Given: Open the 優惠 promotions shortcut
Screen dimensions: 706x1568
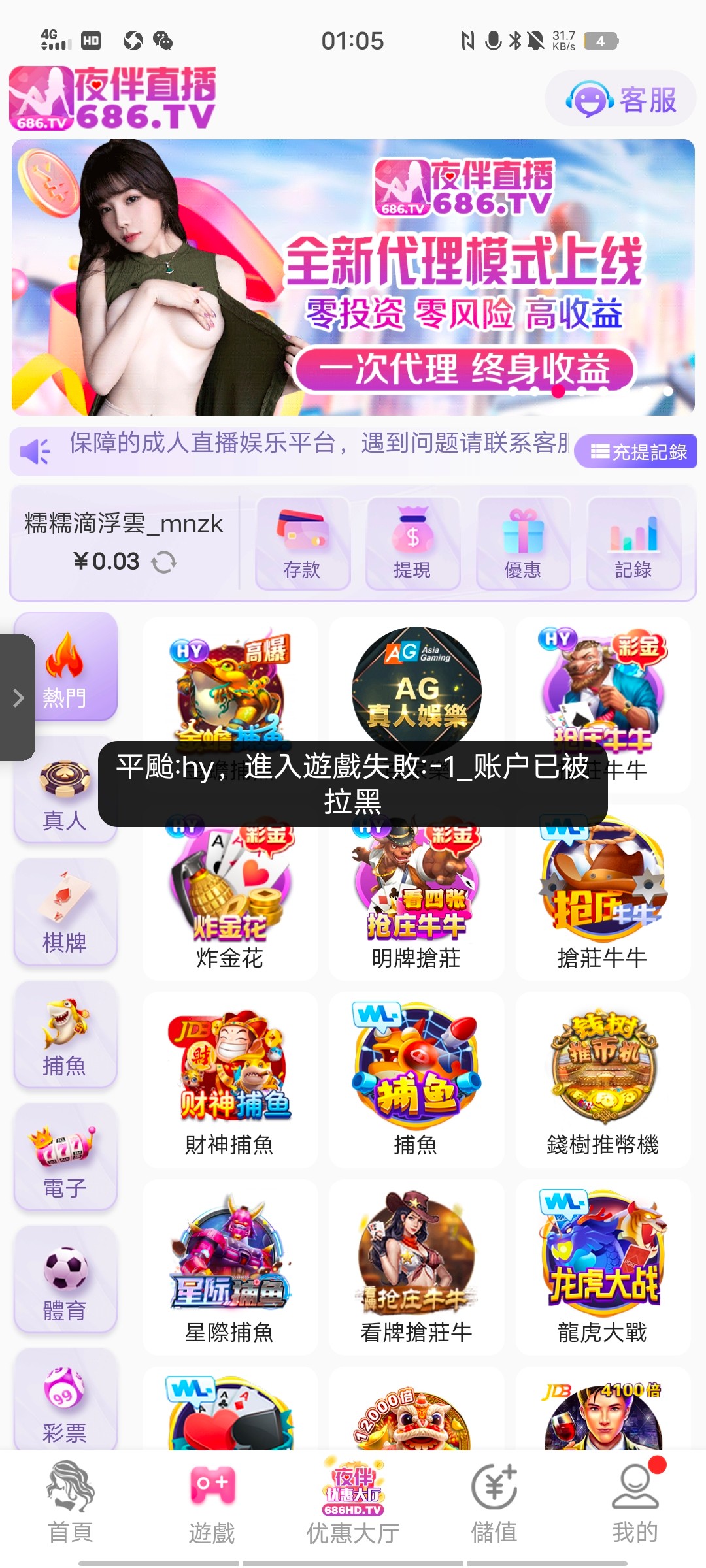Looking at the screenshot, I should pos(523,544).
